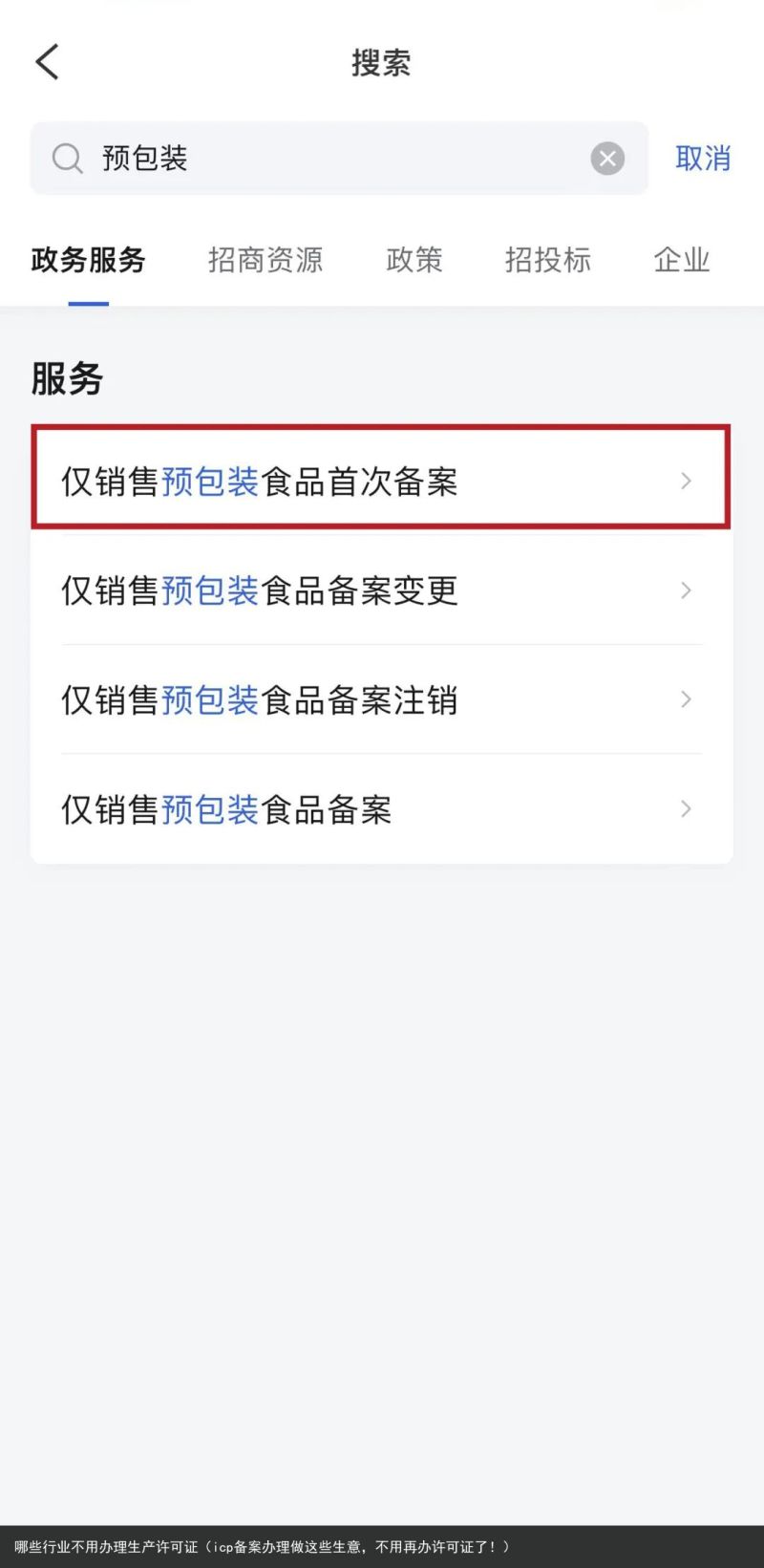Switch to the 政策 tab

(x=414, y=260)
